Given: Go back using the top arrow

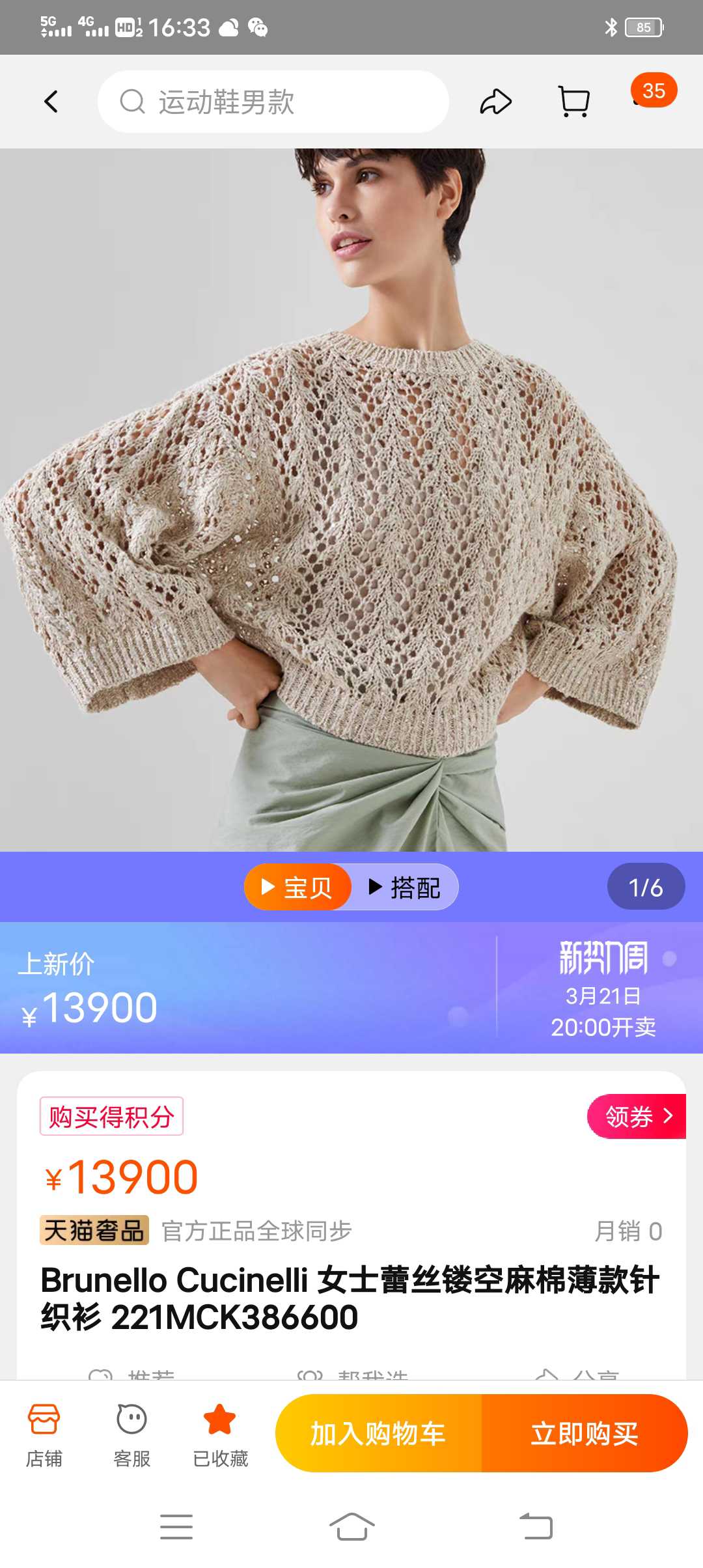Looking at the screenshot, I should click(51, 102).
